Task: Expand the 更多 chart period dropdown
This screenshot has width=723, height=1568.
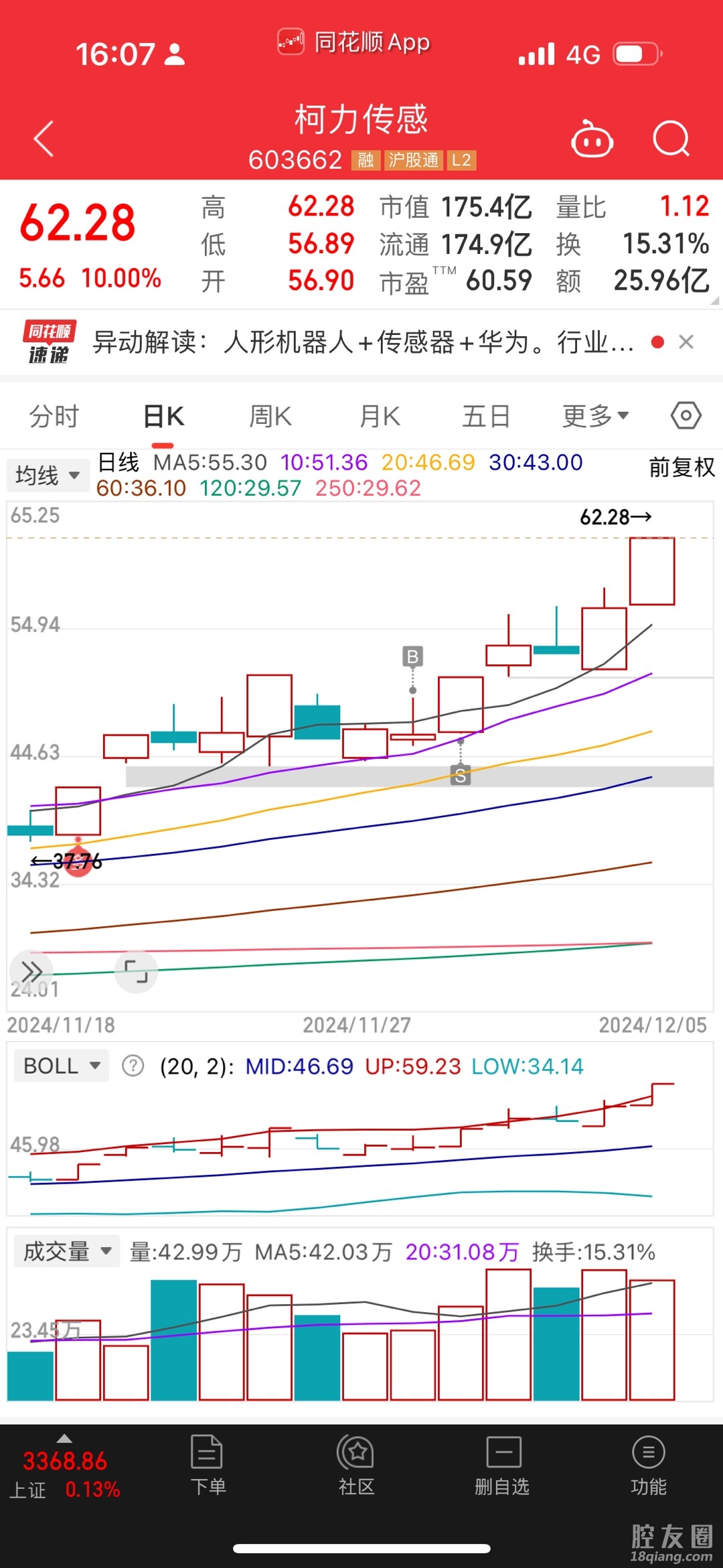Action: pos(595,417)
